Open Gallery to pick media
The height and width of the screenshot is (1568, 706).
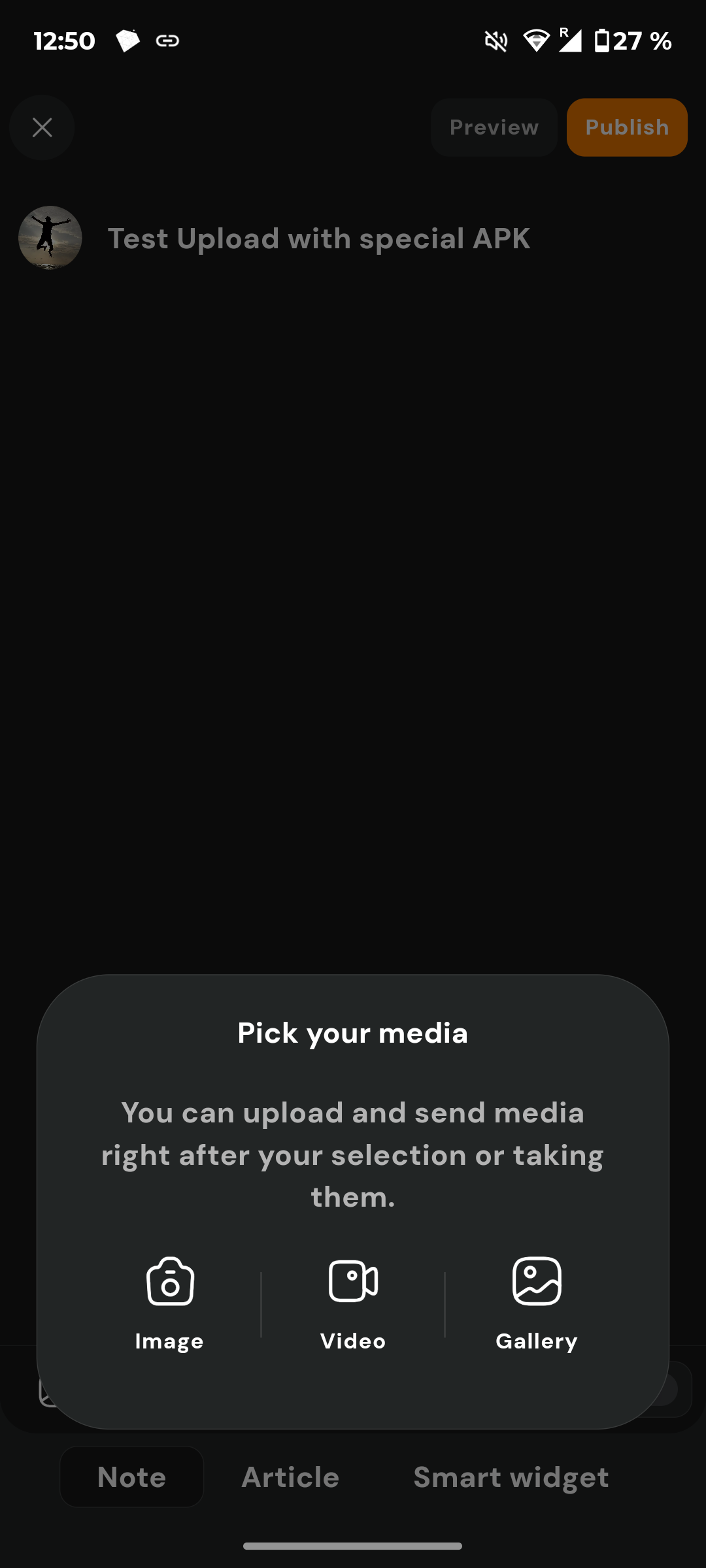(x=537, y=1303)
